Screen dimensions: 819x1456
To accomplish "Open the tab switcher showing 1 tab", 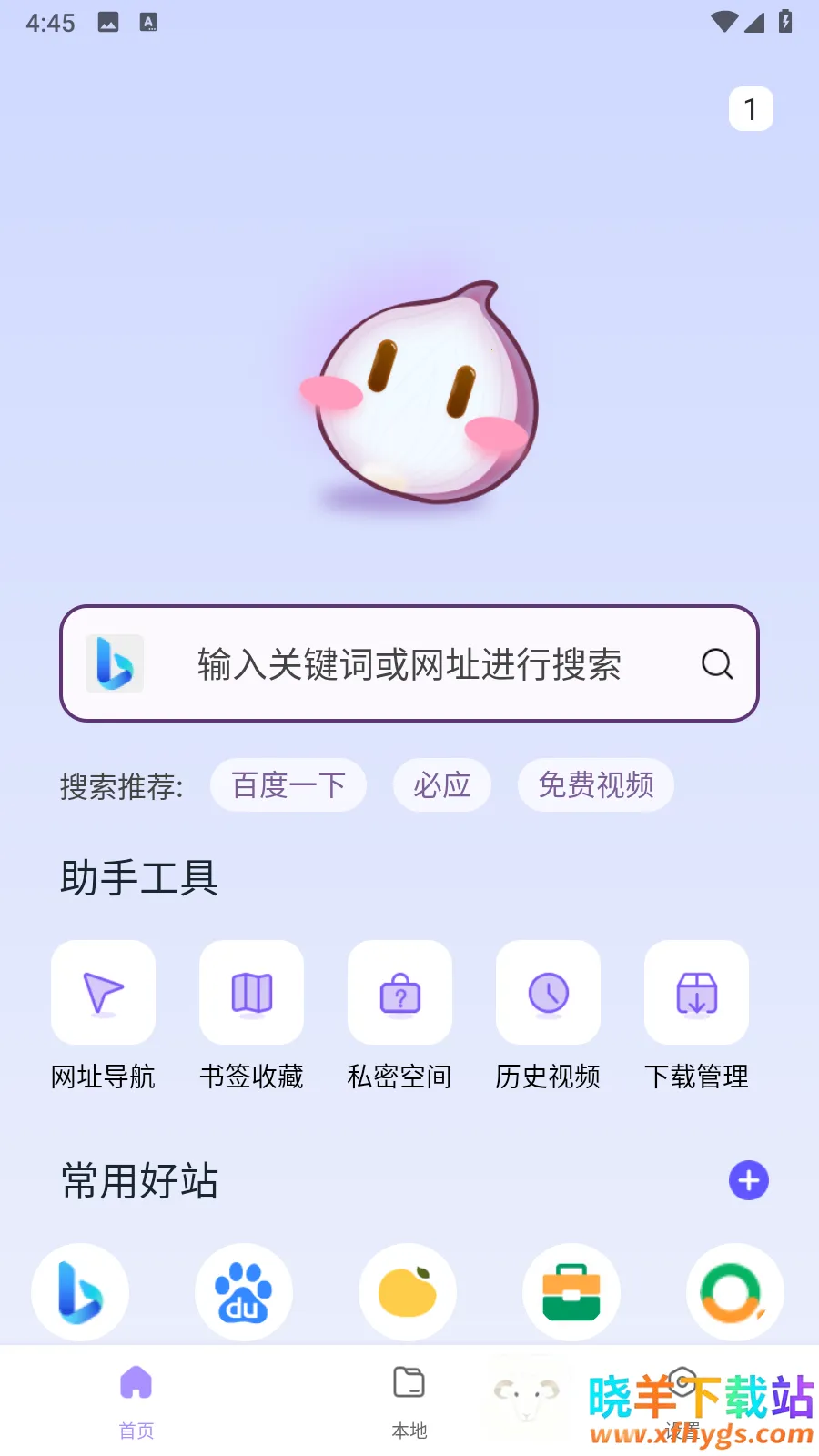I will pos(751,109).
